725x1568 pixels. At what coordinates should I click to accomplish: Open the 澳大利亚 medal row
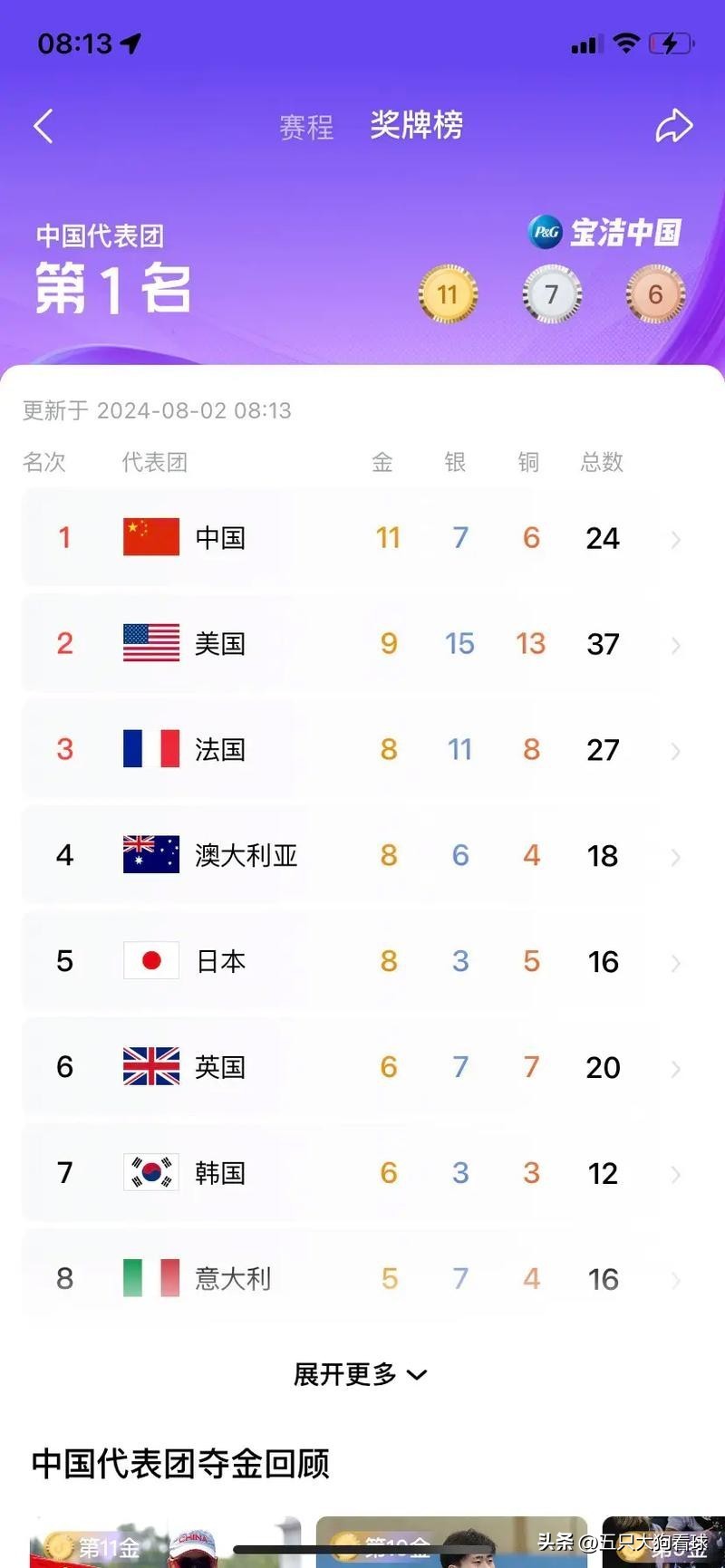click(x=362, y=855)
